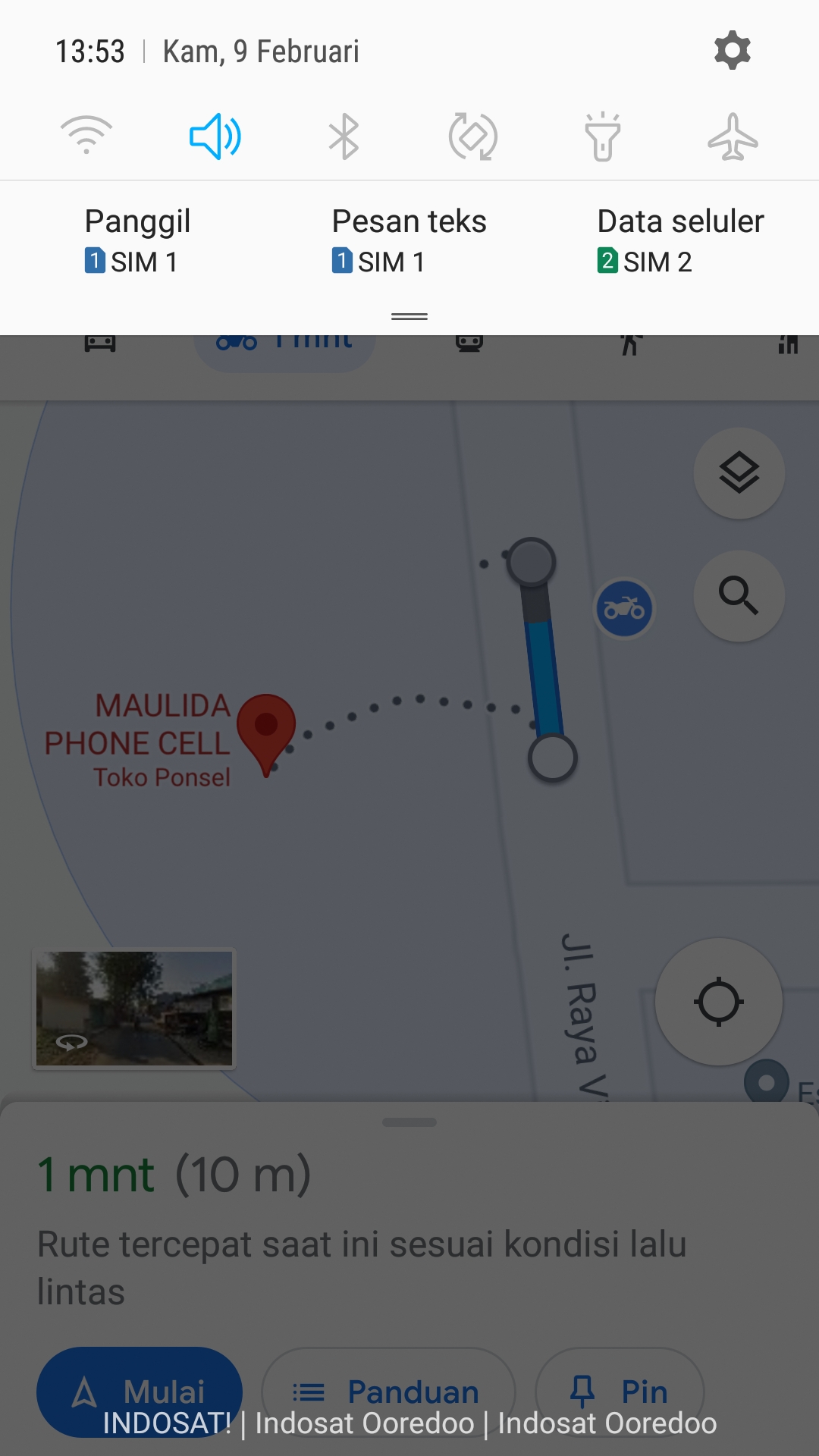The height and width of the screenshot is (1456, 819).
Task: Change SIM for Data seluler
Action: point(680,241)
